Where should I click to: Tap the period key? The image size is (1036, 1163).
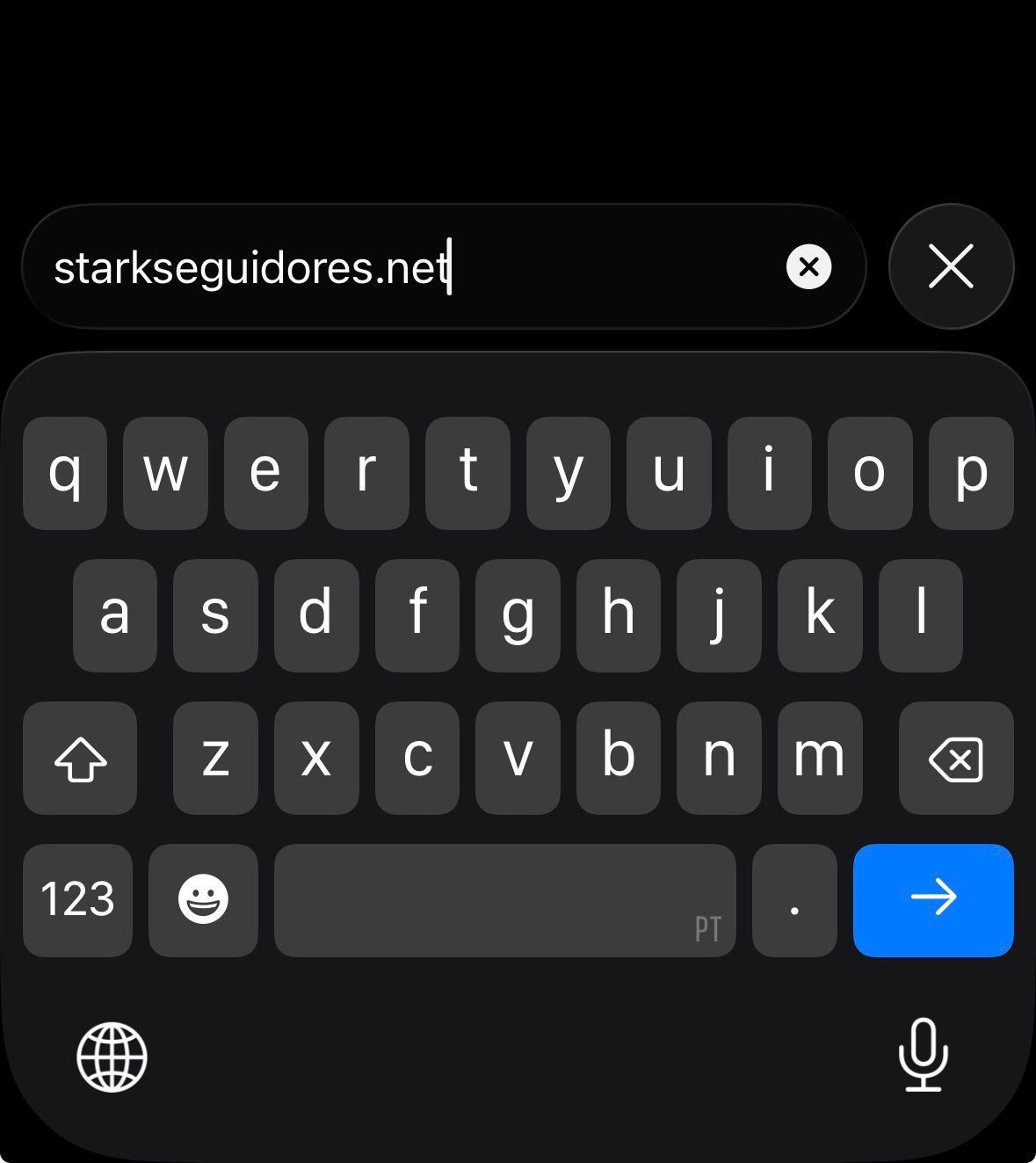794,899
